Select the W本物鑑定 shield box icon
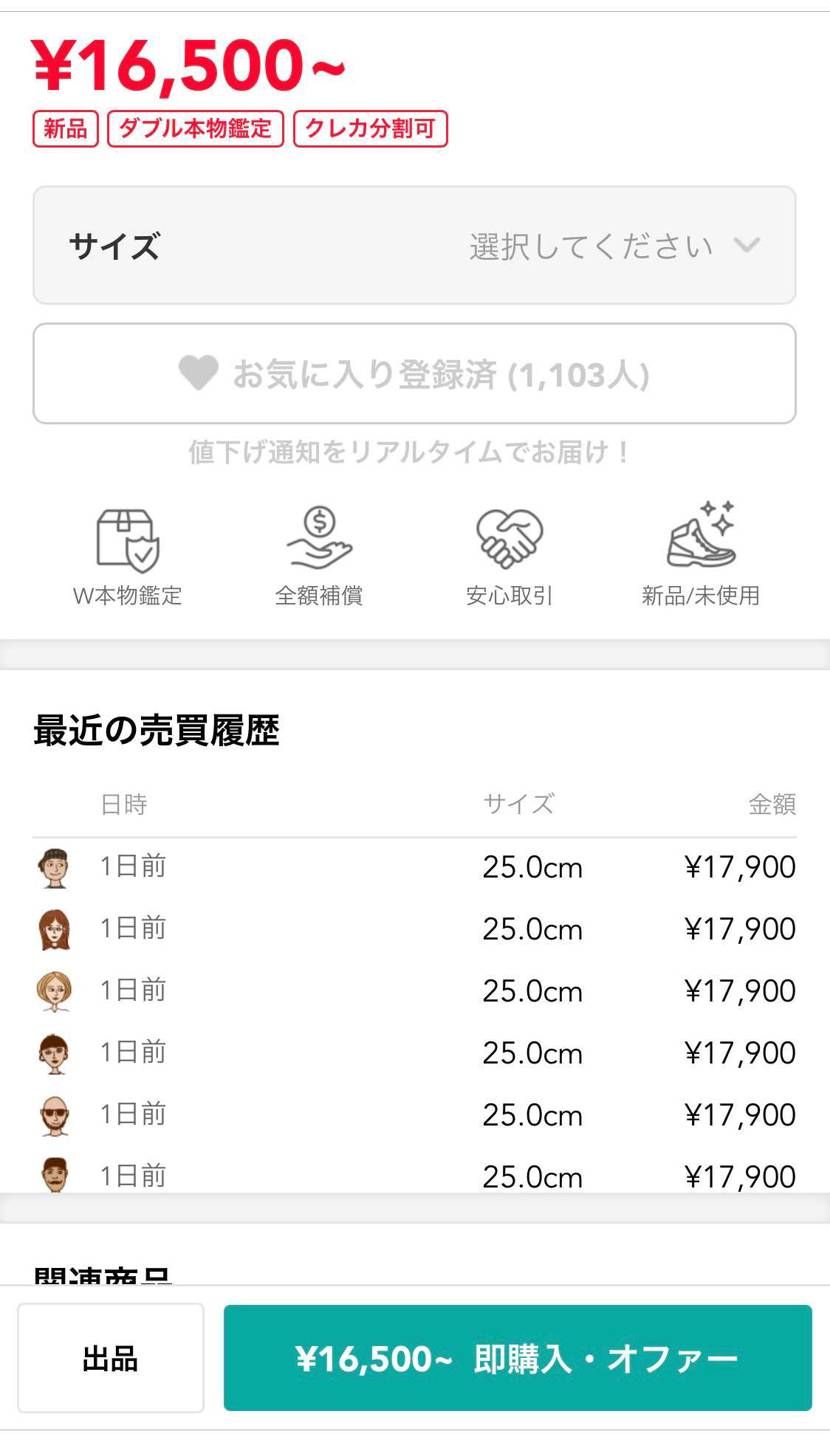 128,538
